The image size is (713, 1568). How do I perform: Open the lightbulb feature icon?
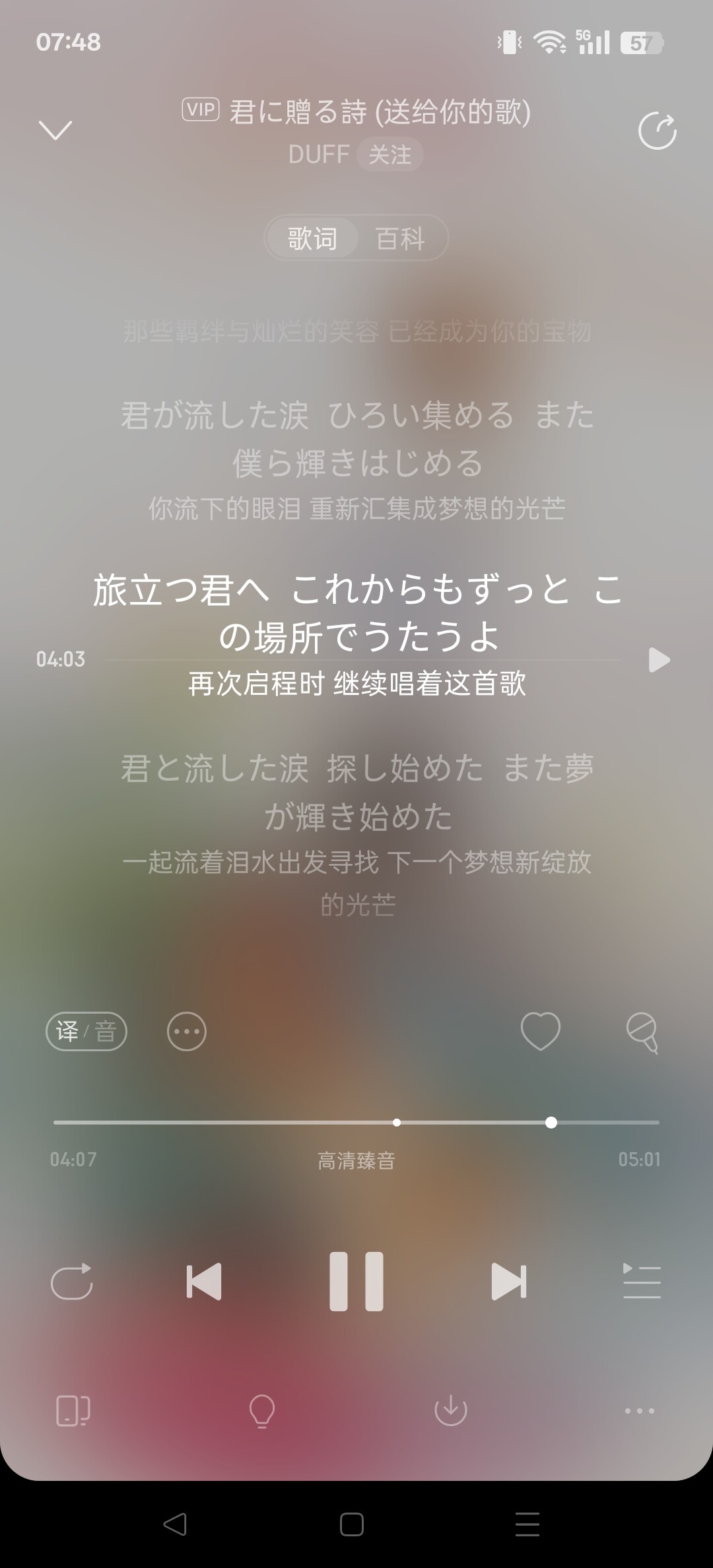coord(261,1411)
